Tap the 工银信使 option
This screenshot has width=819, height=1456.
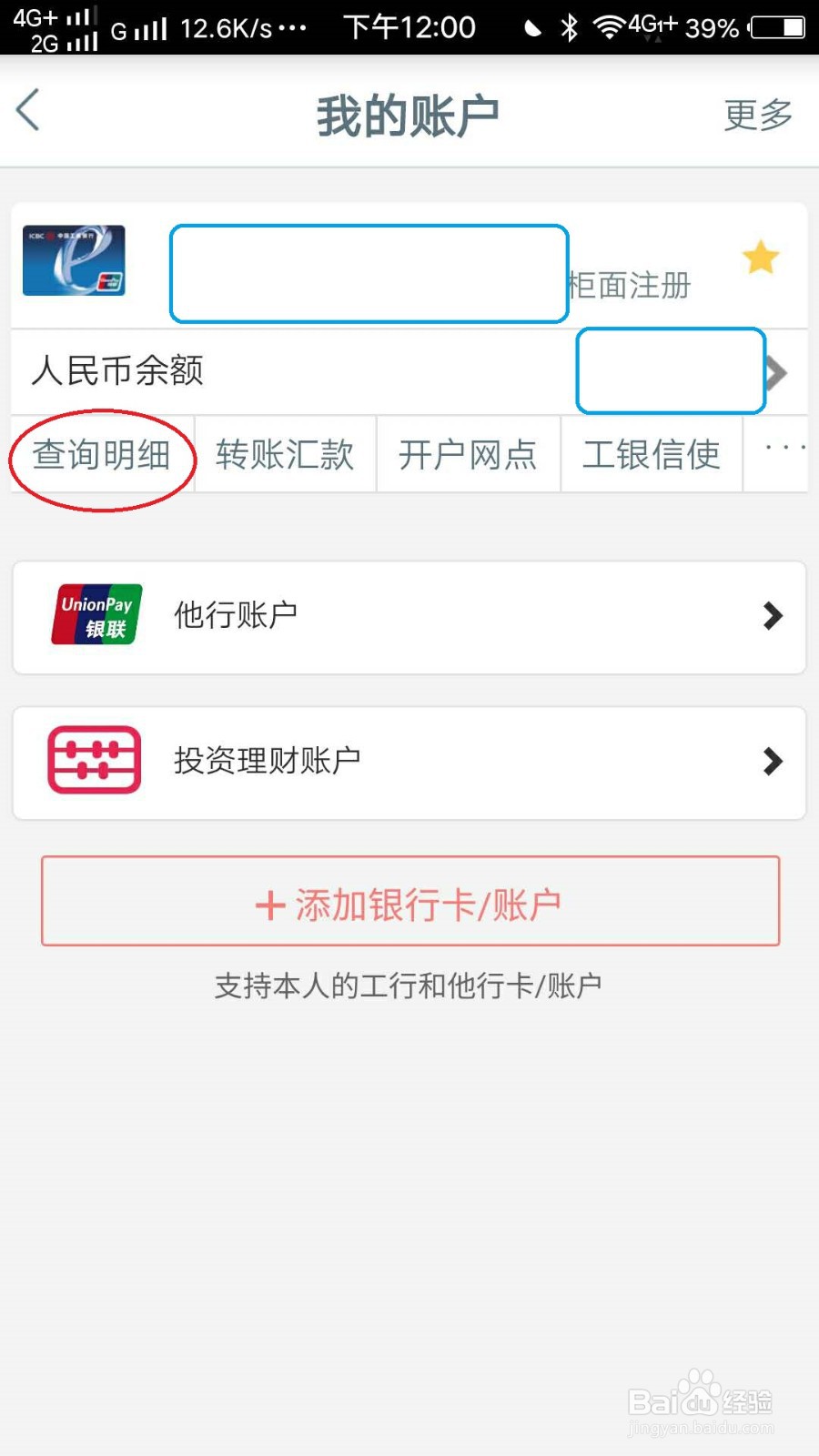pyautogui.click(x=652, y=455)
